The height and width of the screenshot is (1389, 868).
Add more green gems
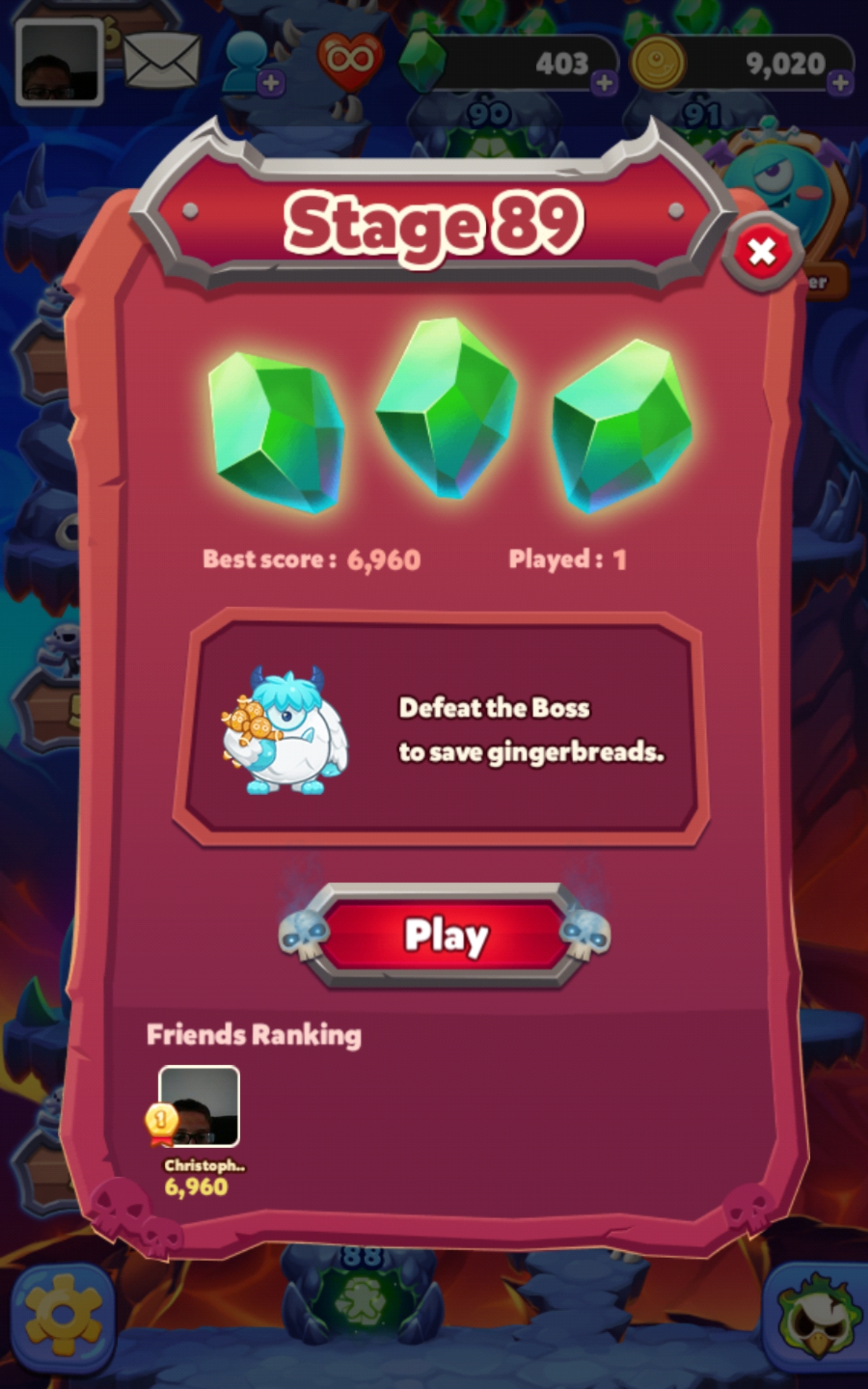coord(604,82)
